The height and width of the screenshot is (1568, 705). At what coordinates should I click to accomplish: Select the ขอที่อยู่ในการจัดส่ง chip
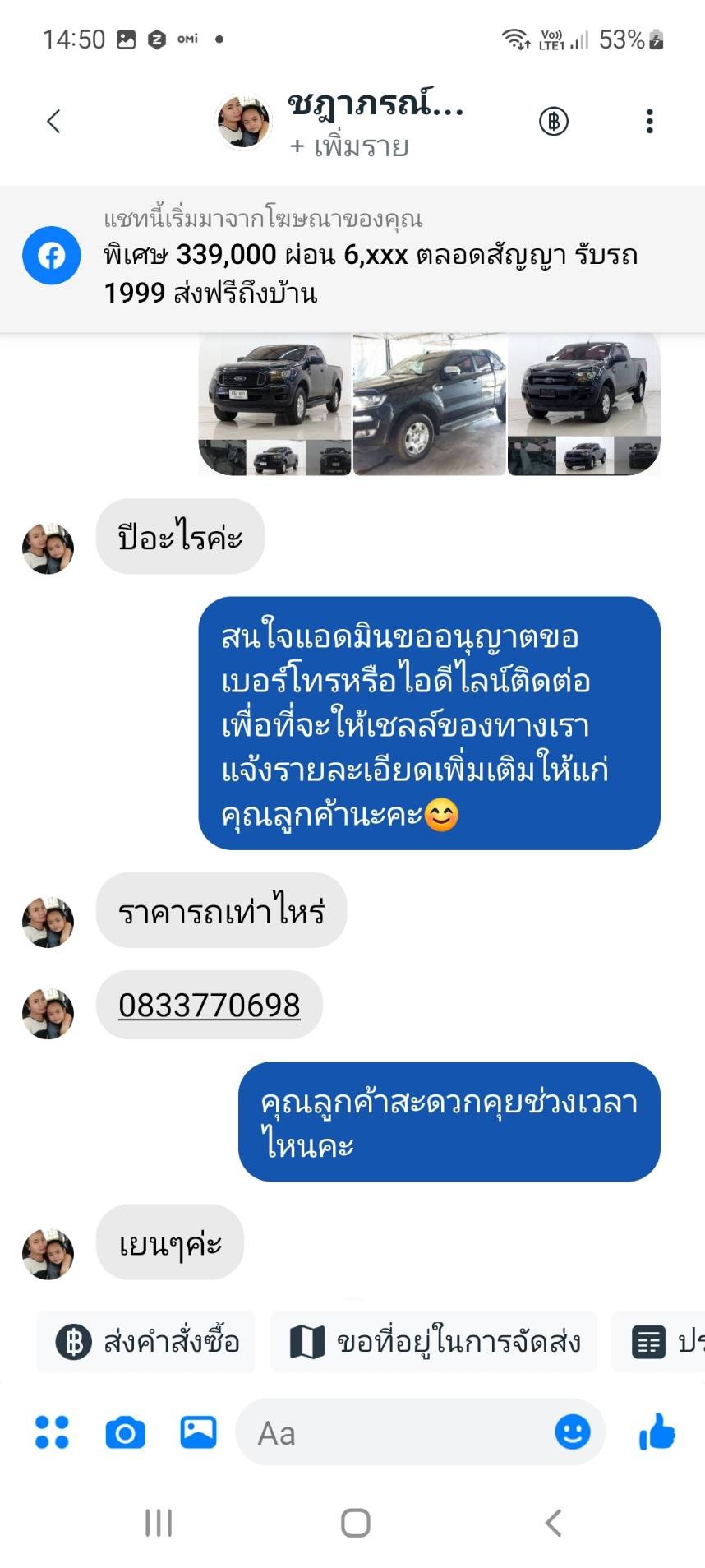pyautogui.click(x=435, y=1342)
